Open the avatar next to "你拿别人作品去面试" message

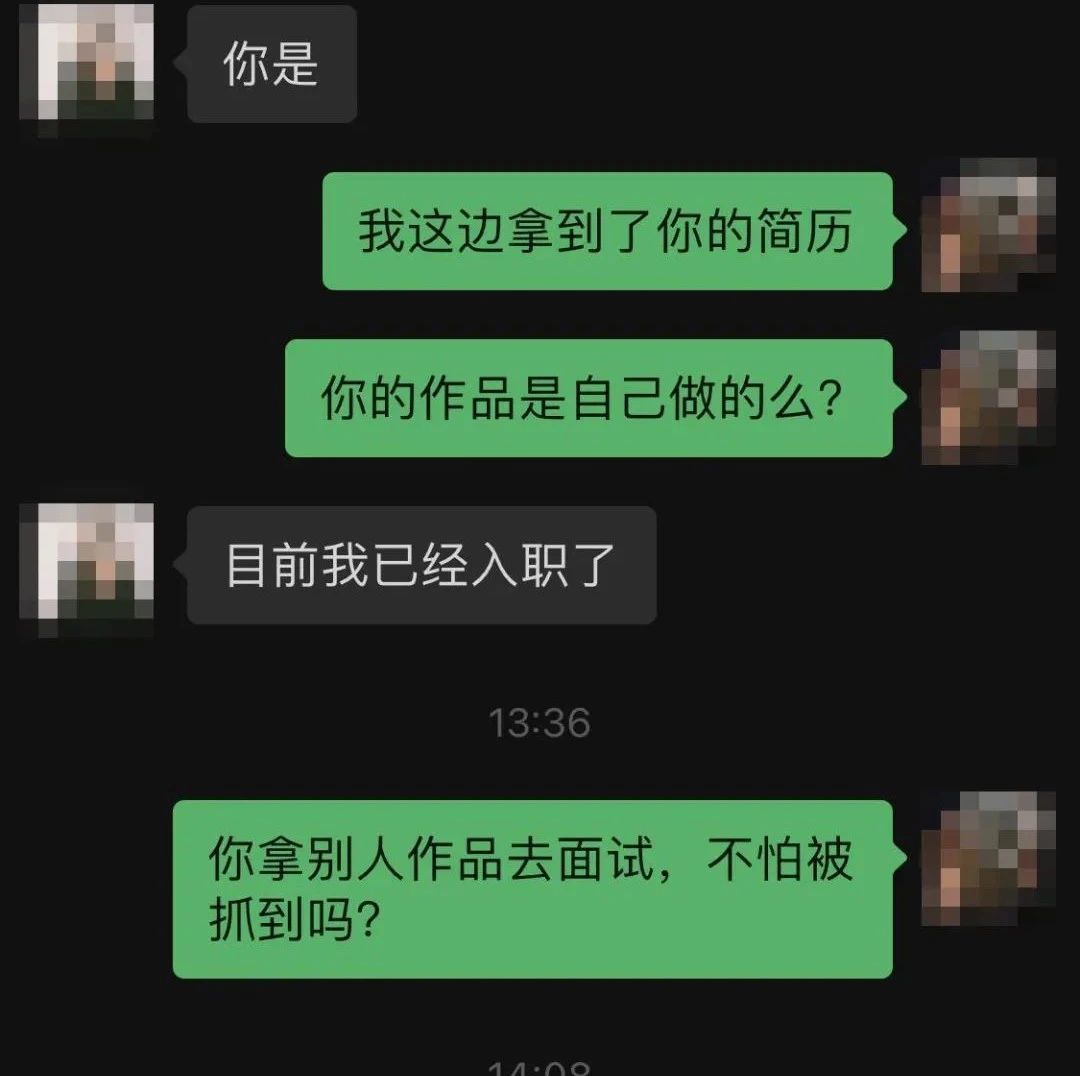[x=988, y=858]
